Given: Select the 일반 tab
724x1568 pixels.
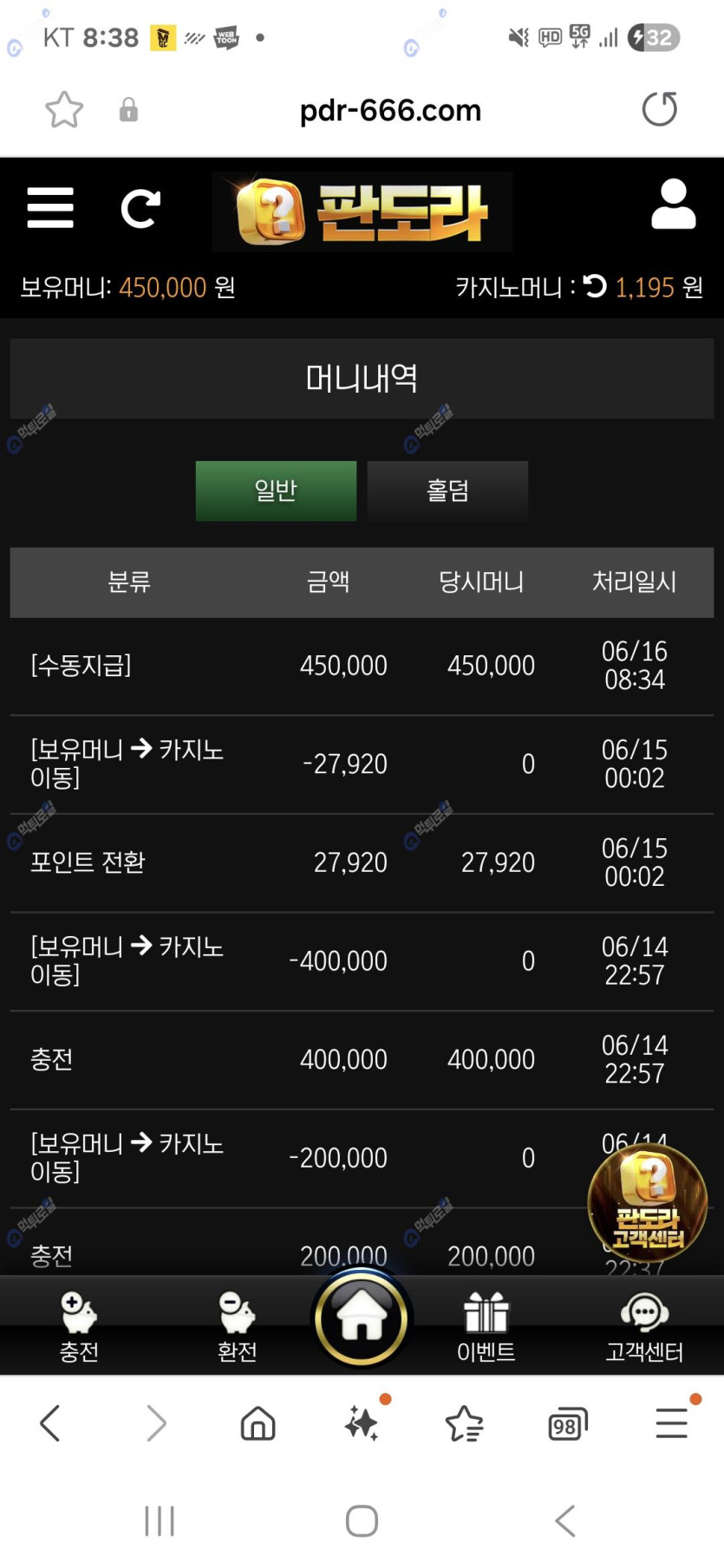Looking at the screenshot, I should click(276, 491).
